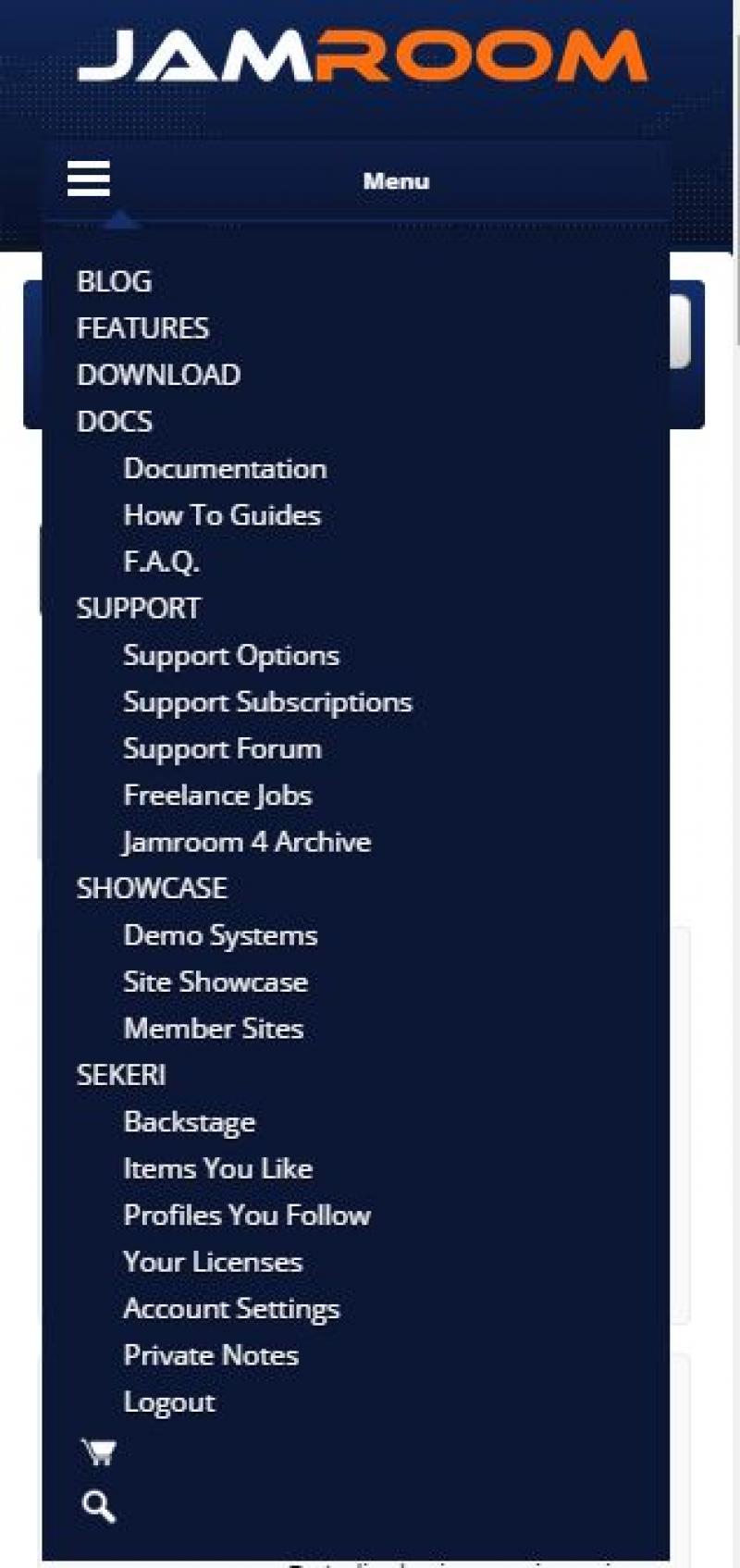Viewport: 740px width, 1568px height.
Task: Open Jamroom 4 Archive
Action: 246,842
